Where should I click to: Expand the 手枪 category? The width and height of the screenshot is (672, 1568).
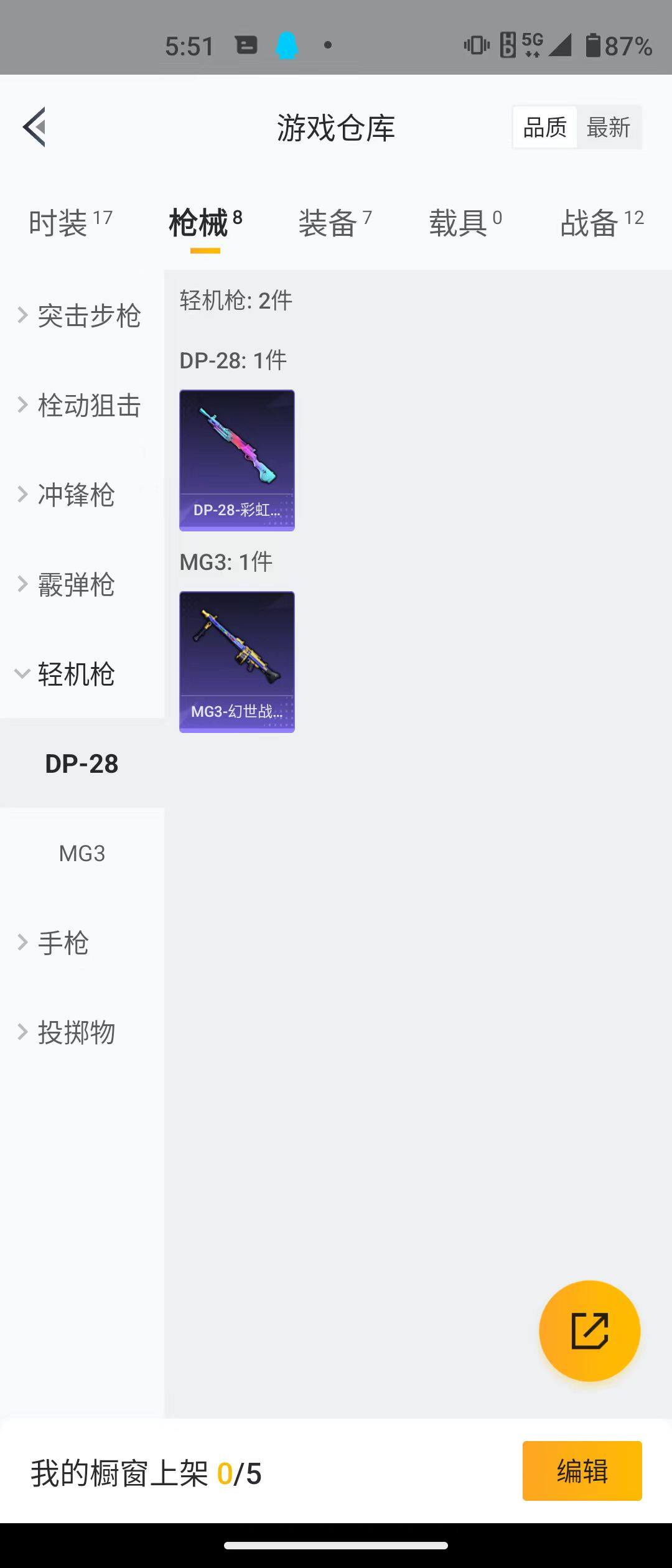tap(63, 943)
